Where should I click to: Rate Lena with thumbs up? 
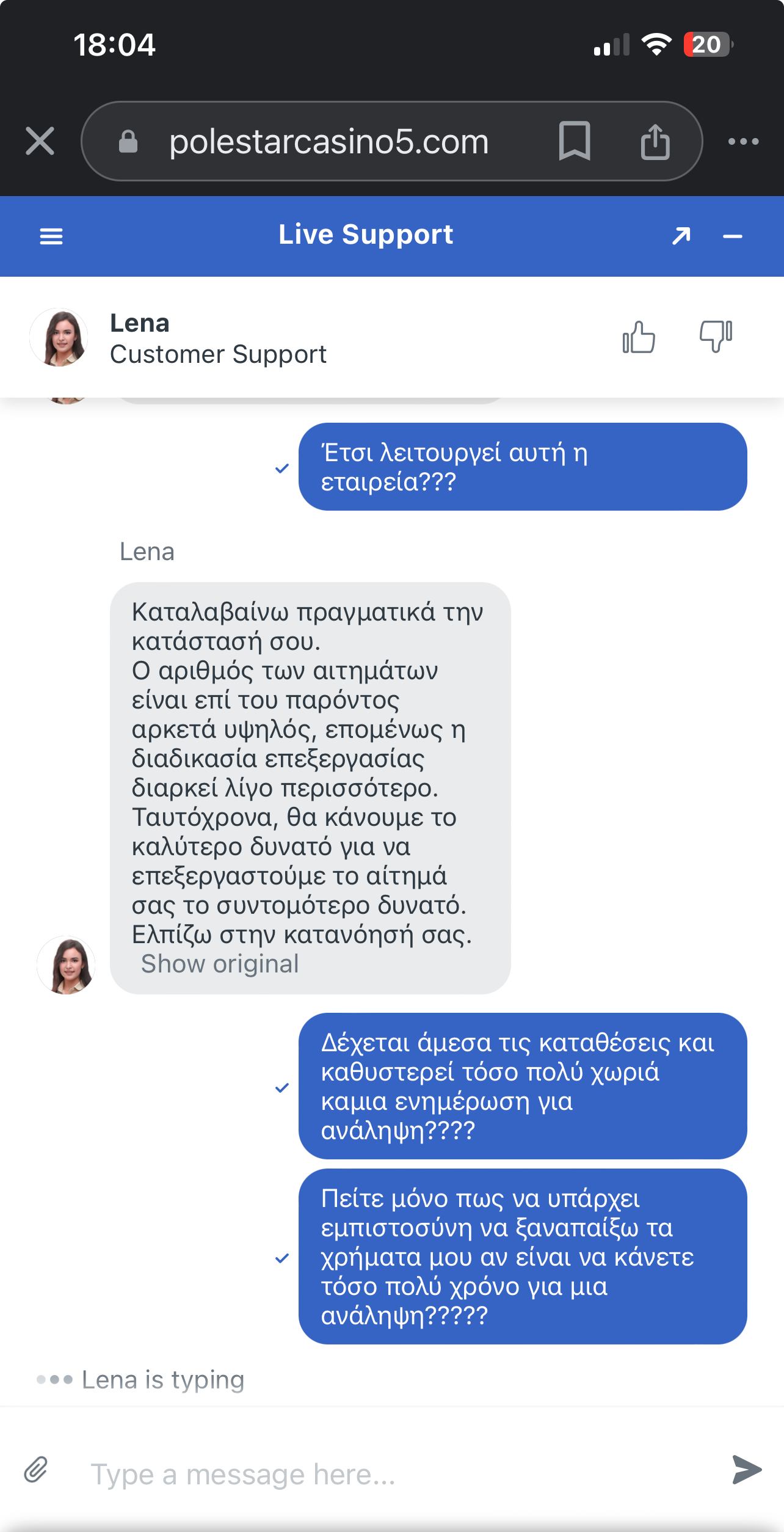click(x=639, y=337)
